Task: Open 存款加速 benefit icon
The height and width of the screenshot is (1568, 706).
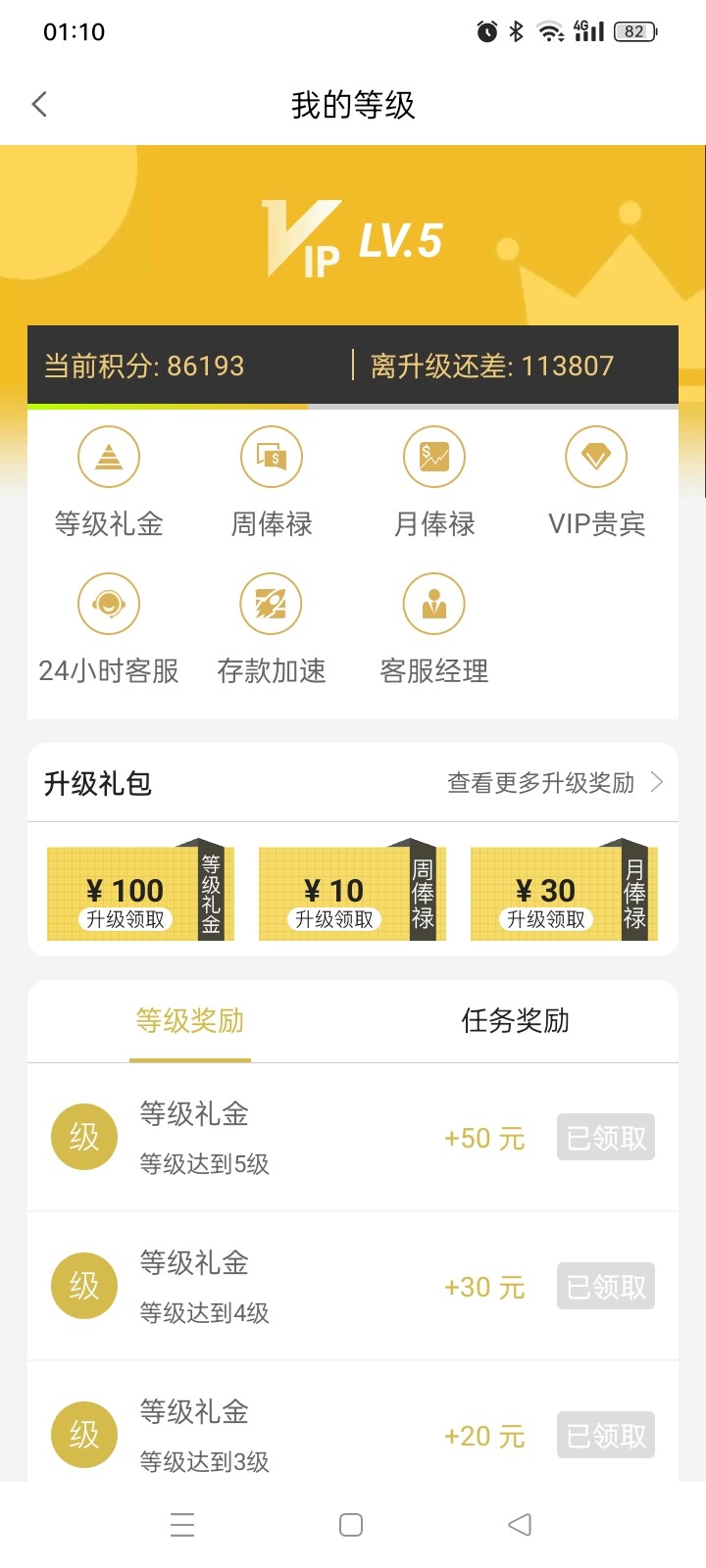Action: click(x=272, y=605)
